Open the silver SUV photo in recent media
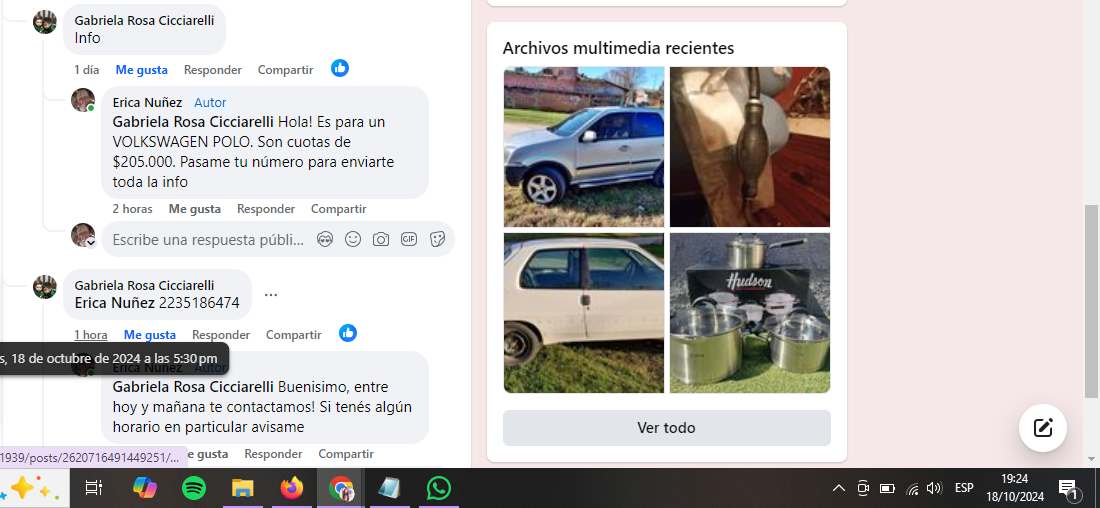Image resolution: width=1100 pixels, height=508 pixels. coord(583,147)
